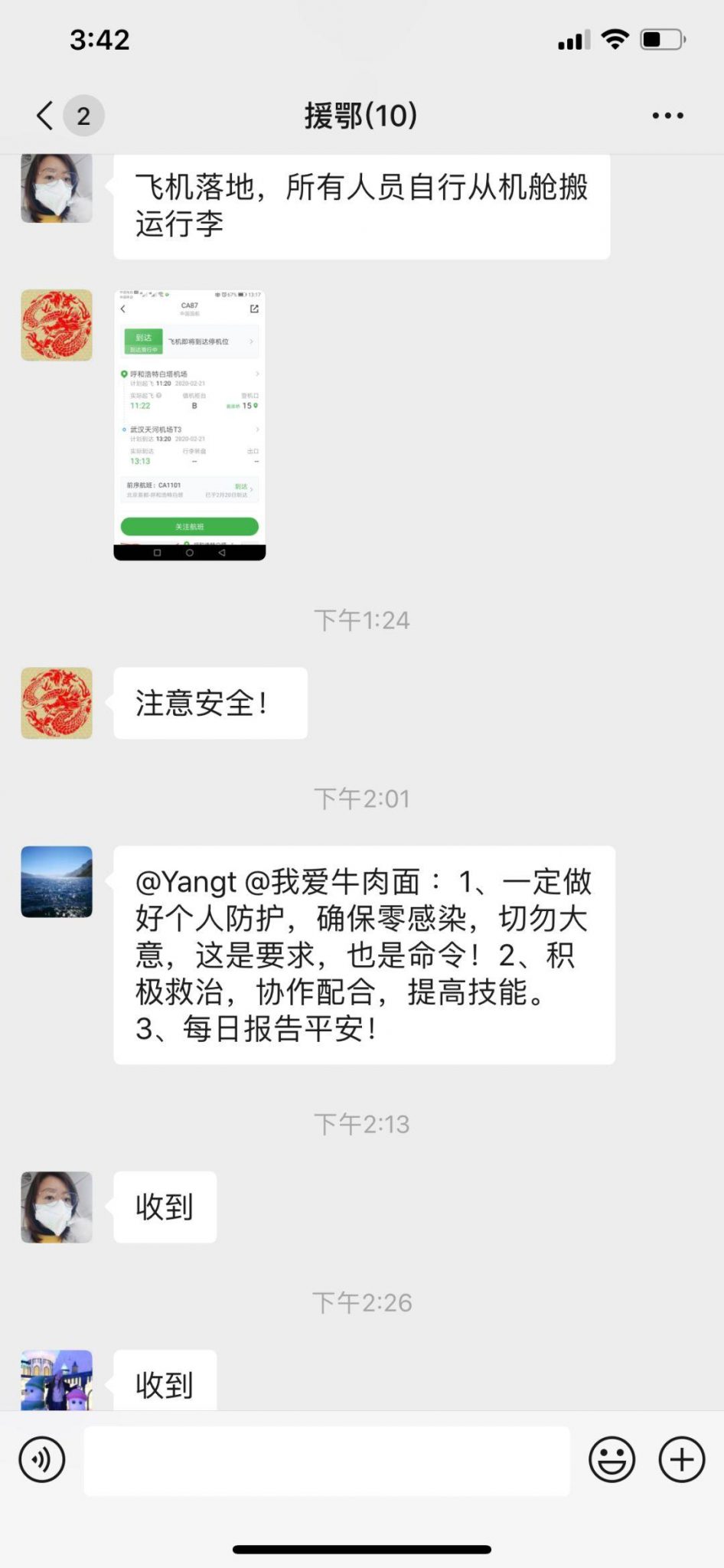Open masked avatar profile beside 飞机落地 message
The height and width of the screenshot is (1568, 724).
pos(57,188)
